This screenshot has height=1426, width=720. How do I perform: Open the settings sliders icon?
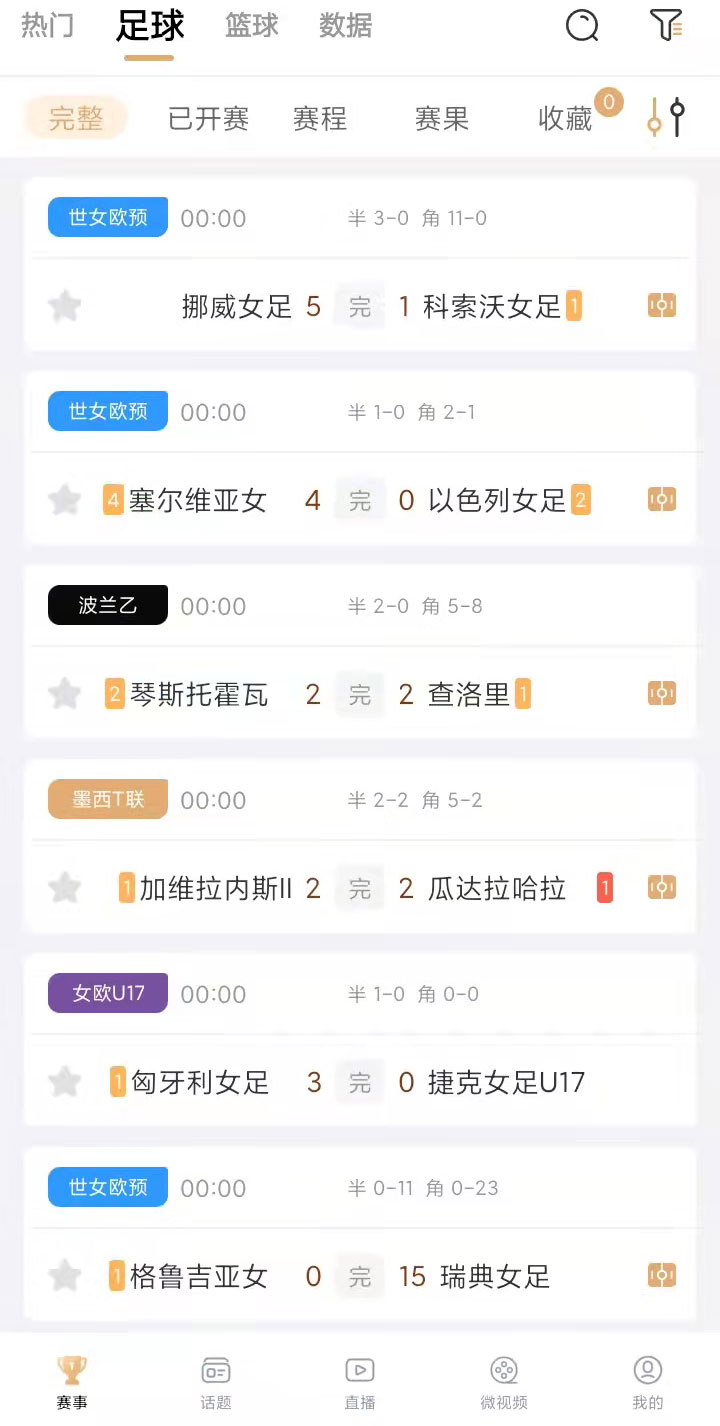tap(666, 118)
